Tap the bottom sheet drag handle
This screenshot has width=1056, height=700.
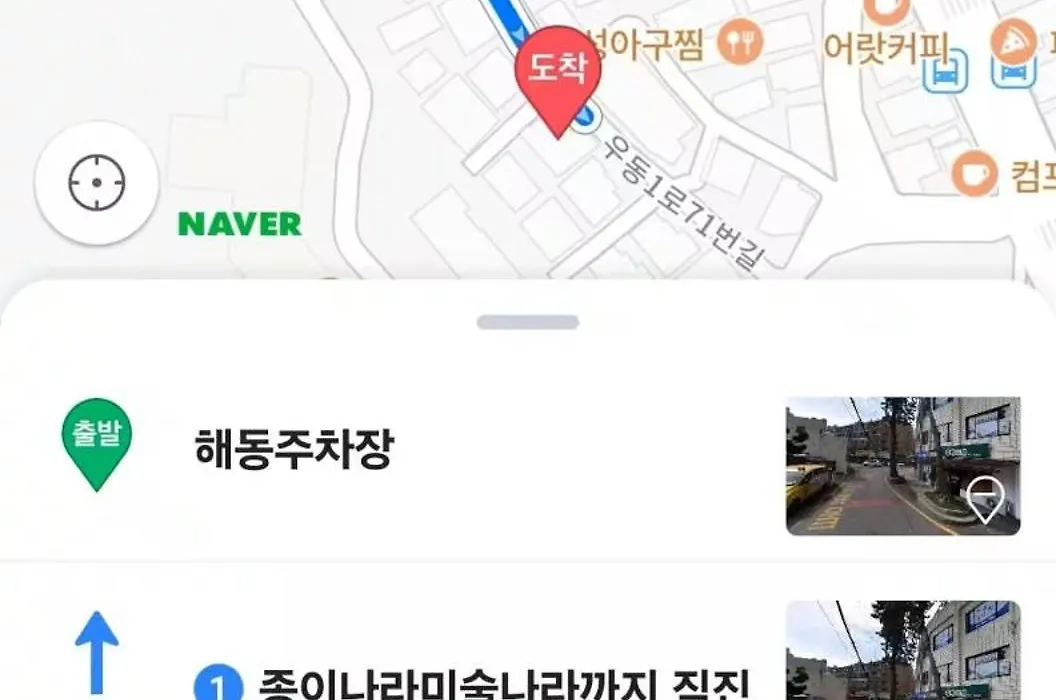pos(527,322)
